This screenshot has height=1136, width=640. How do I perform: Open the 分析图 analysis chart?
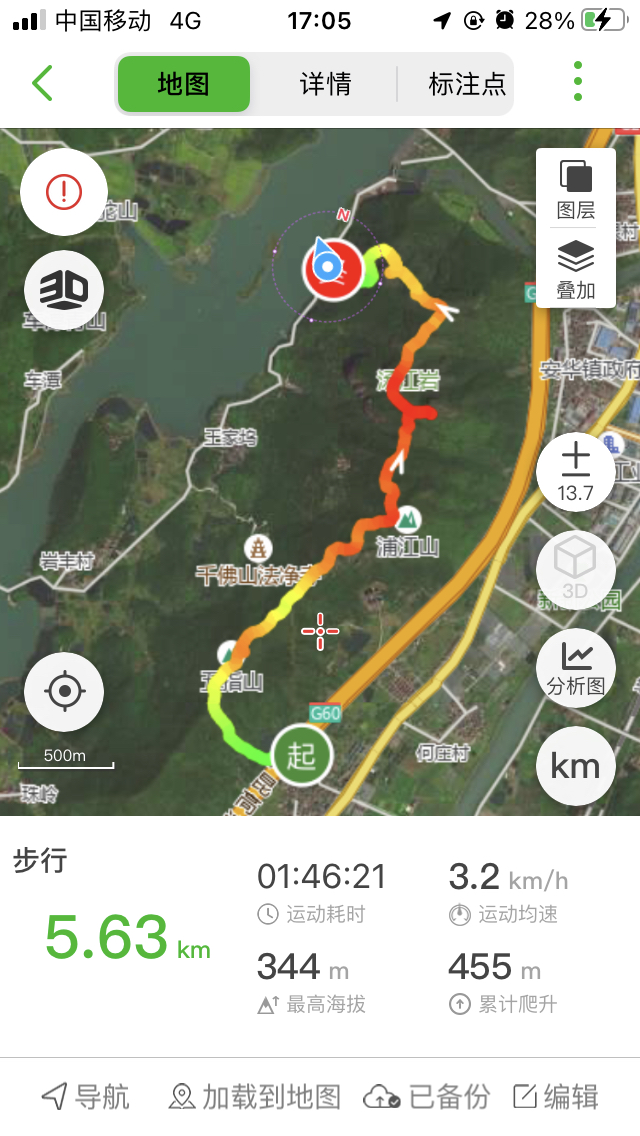coord(576,667)
